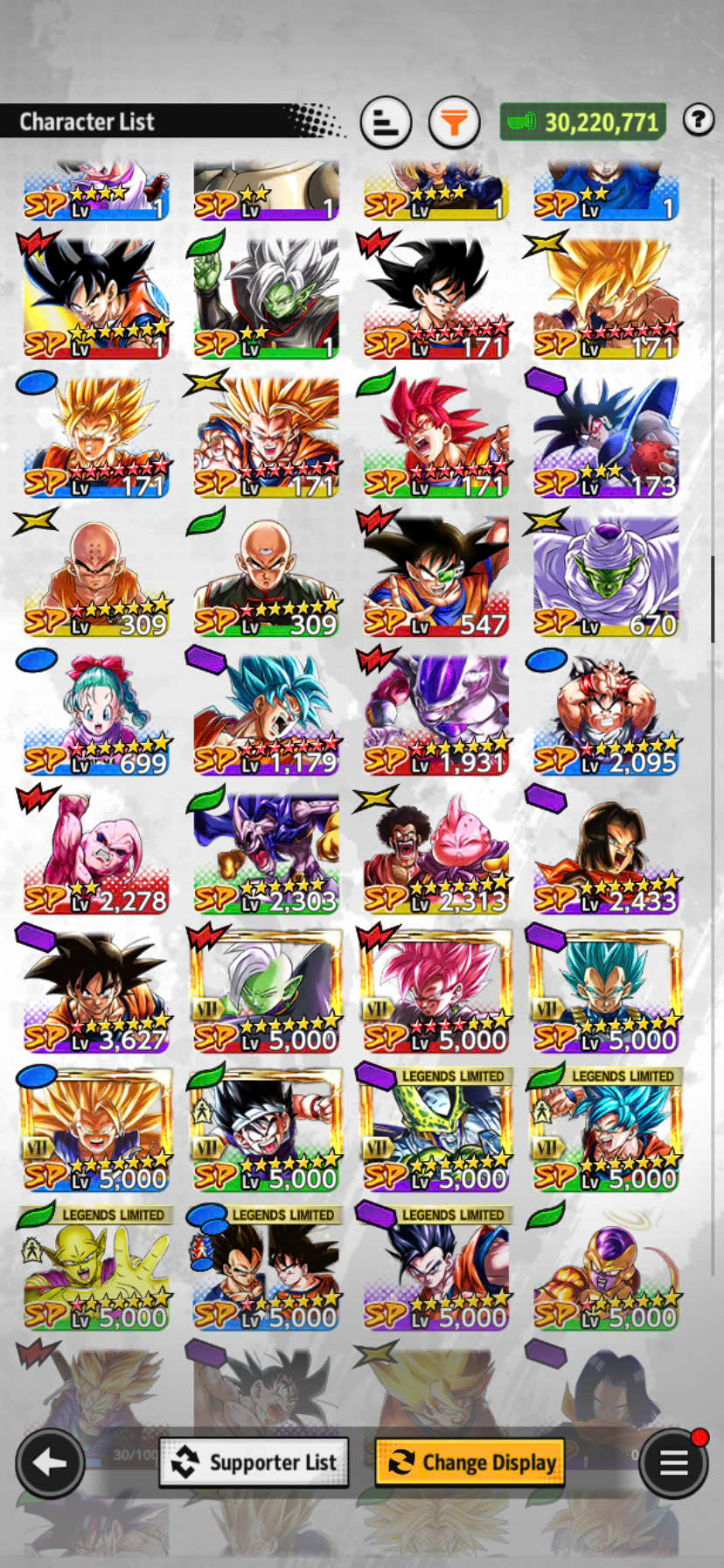Open the hamburger menu button
This screenshot has width=724, height=1568.
(673, 1462)
